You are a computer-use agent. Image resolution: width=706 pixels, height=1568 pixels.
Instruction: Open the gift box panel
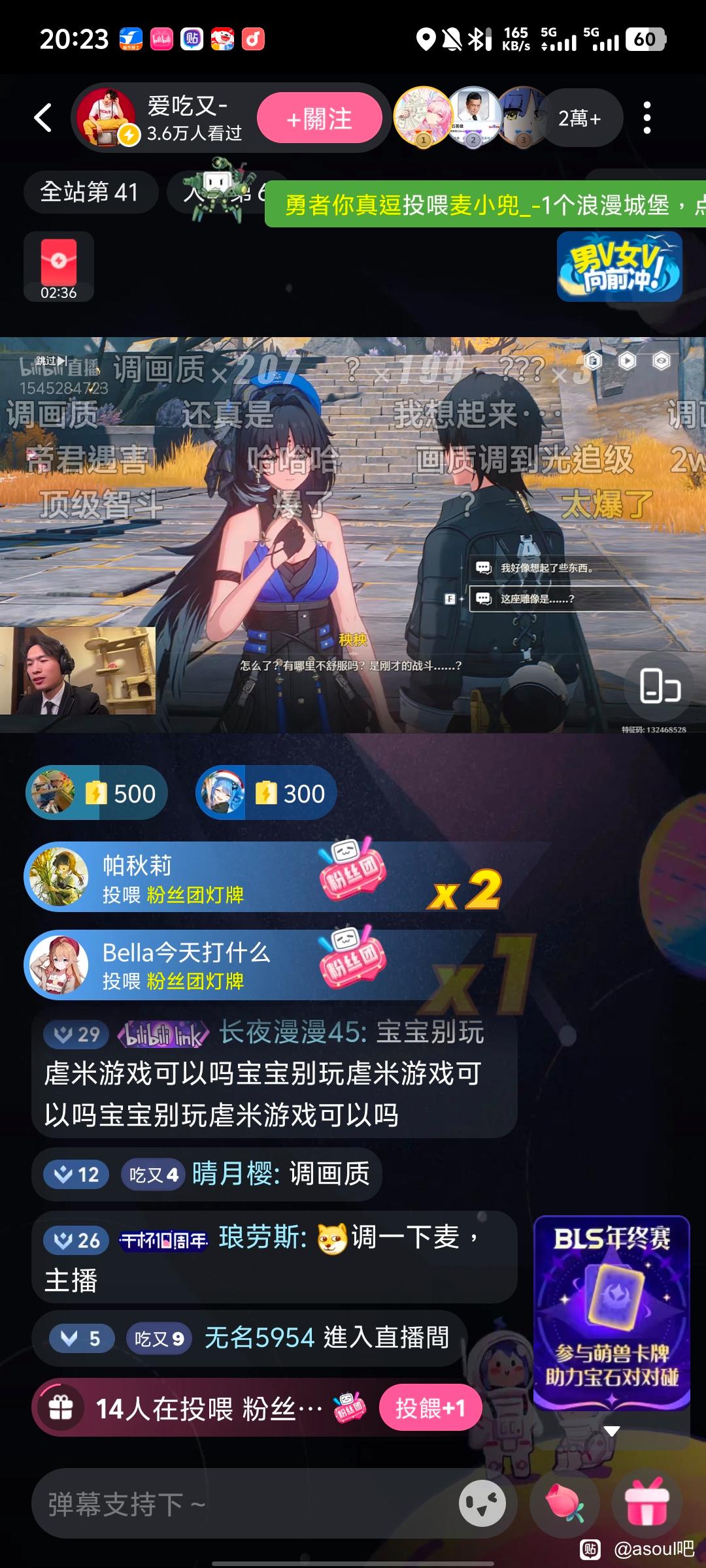pos(647,1503)
